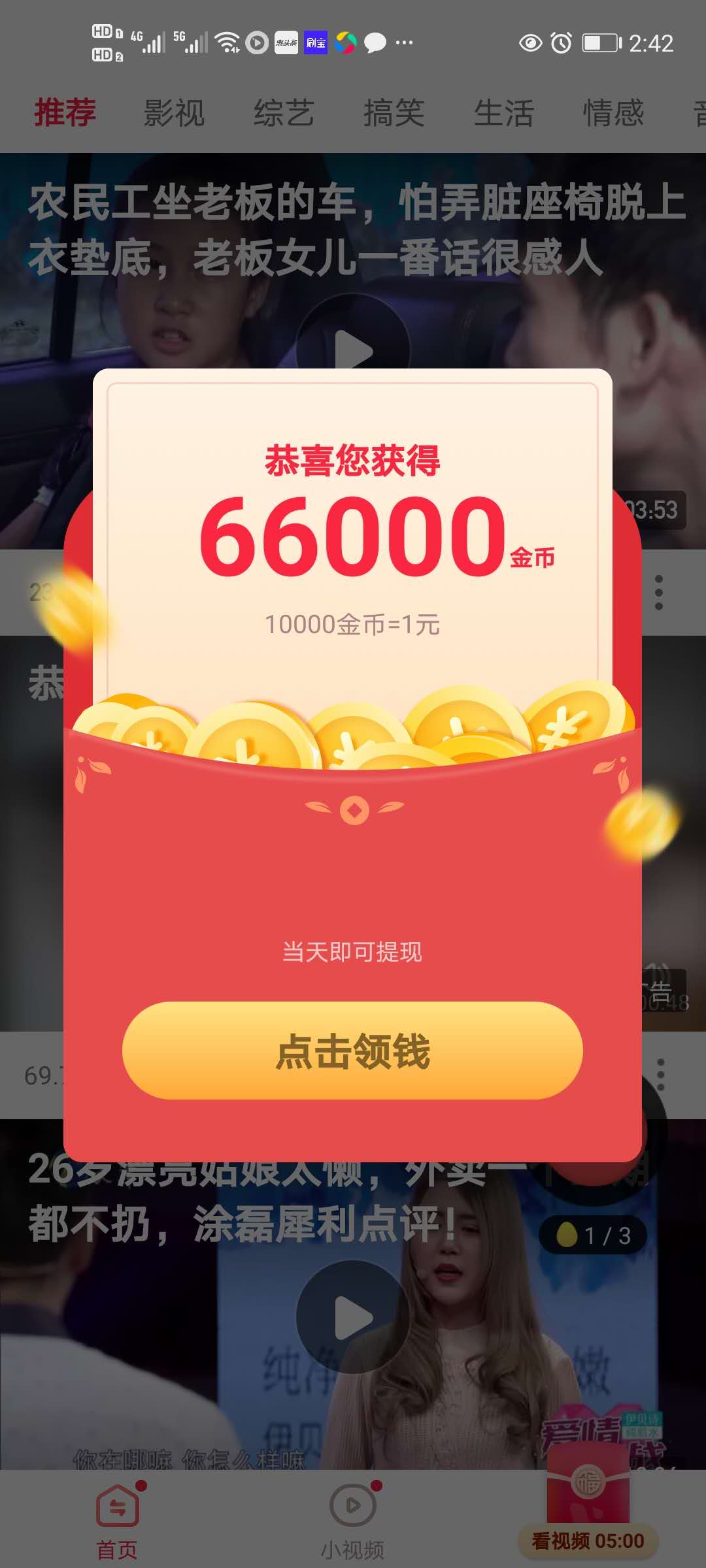Switch to the 情感 tab
The image size is (706, 1568).
(x=613, y=113)
